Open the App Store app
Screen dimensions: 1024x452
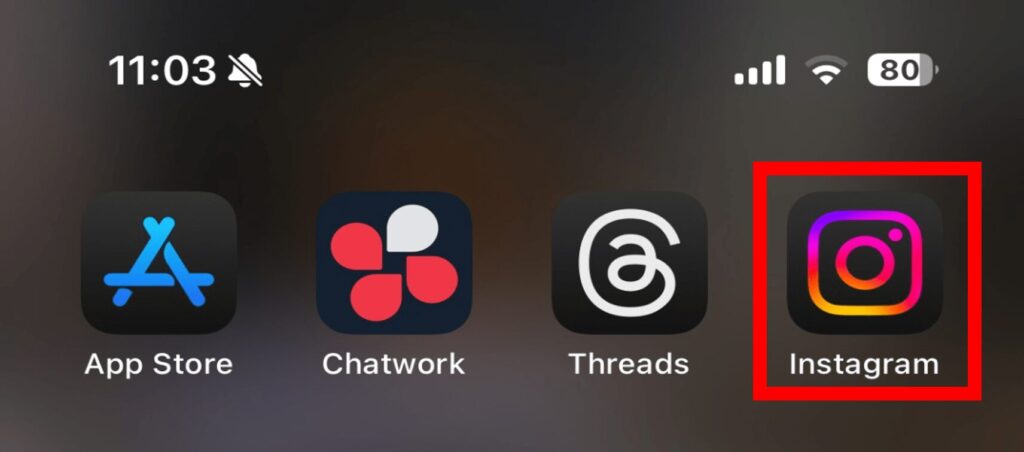(158, 263)
